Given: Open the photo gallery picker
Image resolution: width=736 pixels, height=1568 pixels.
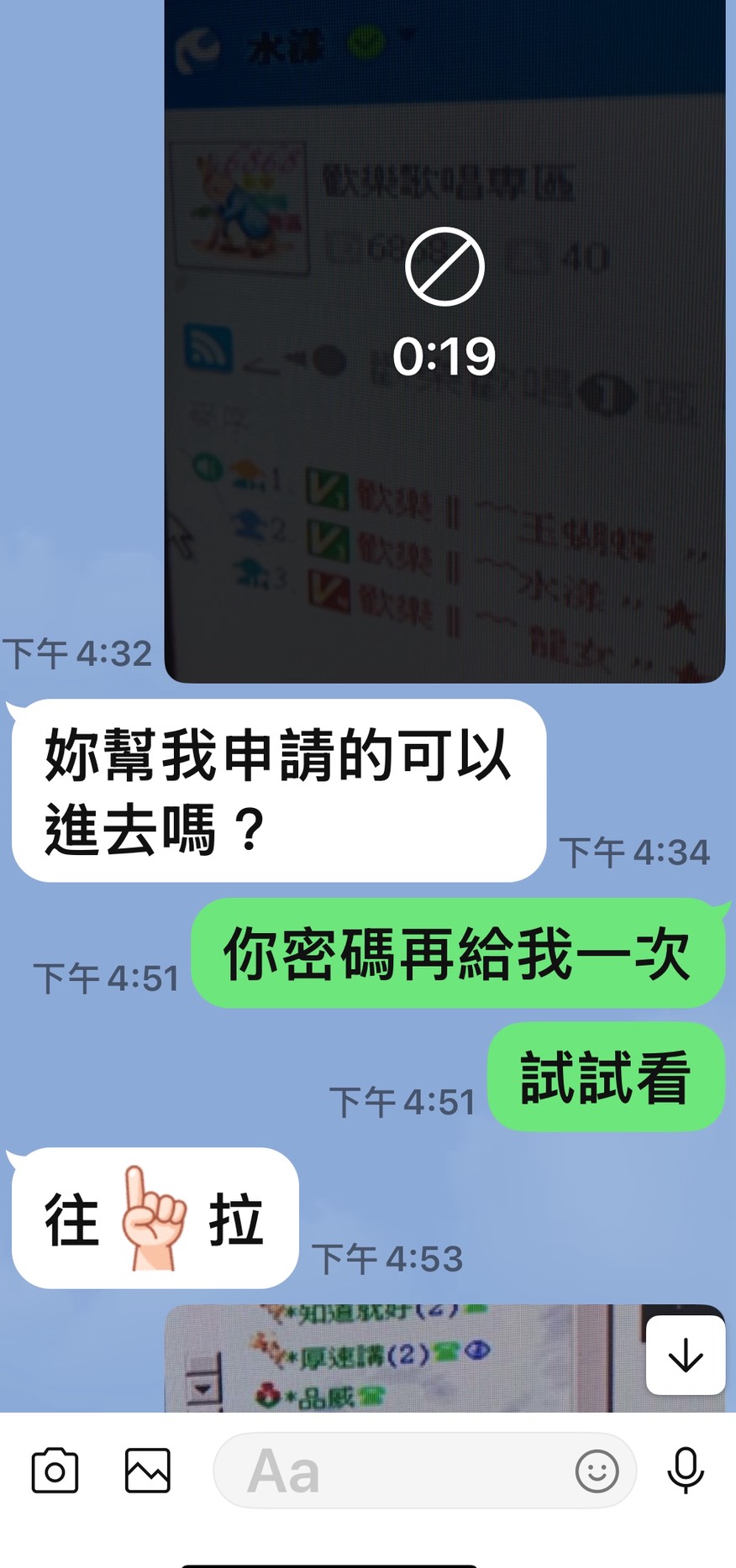Looking at the screenshot, I should [148, 1471].
